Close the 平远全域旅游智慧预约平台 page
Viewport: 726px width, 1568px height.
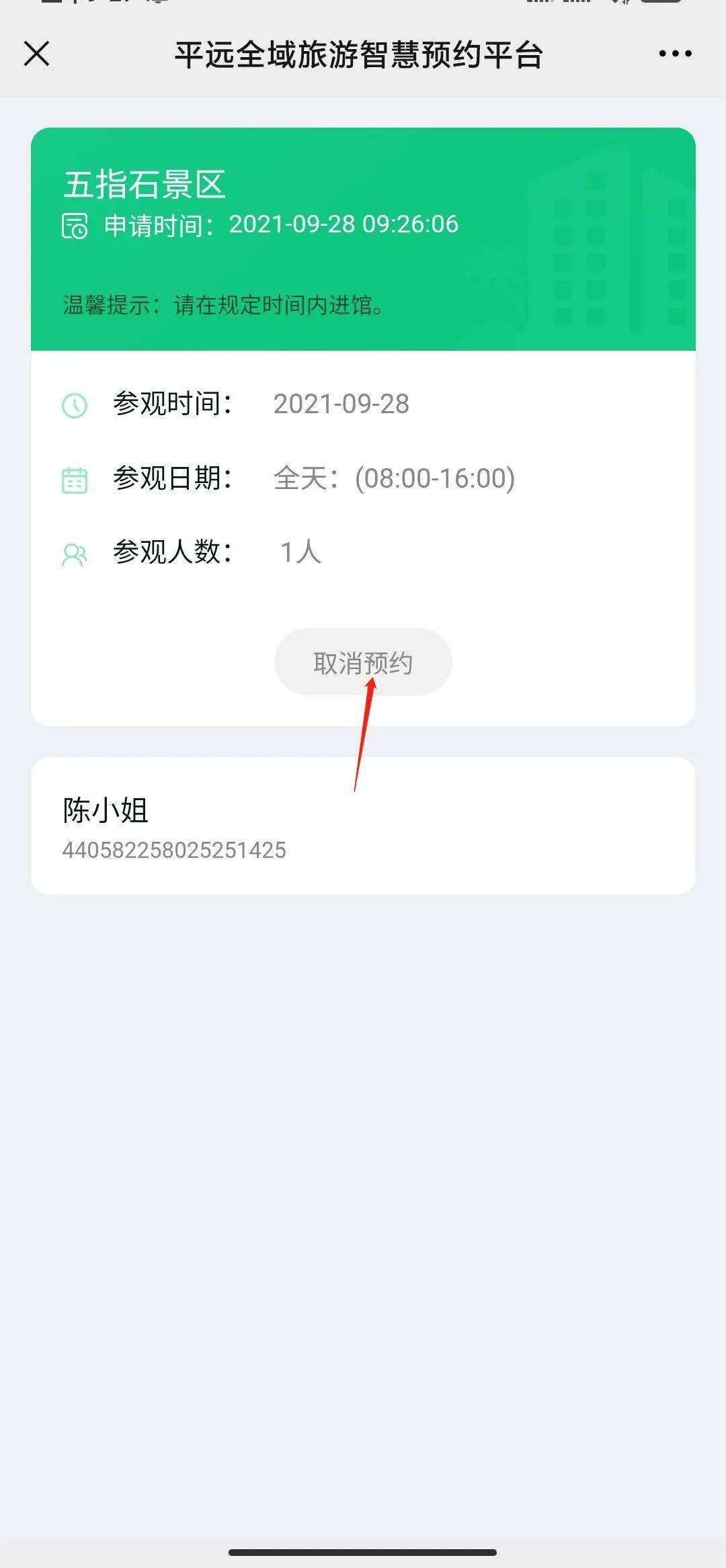[x=37, y=54]
